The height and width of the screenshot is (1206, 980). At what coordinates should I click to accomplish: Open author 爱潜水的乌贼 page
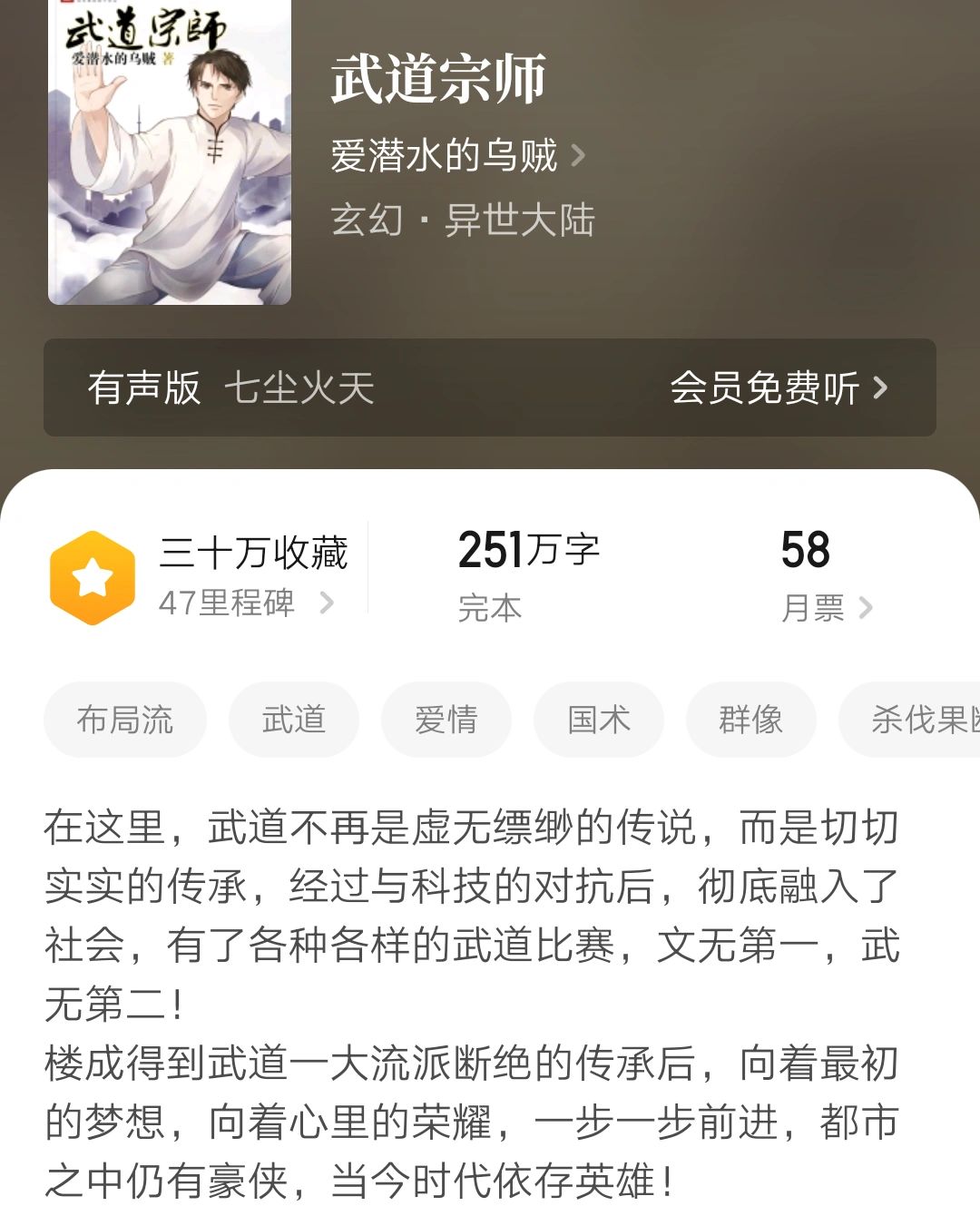point(456,155)
